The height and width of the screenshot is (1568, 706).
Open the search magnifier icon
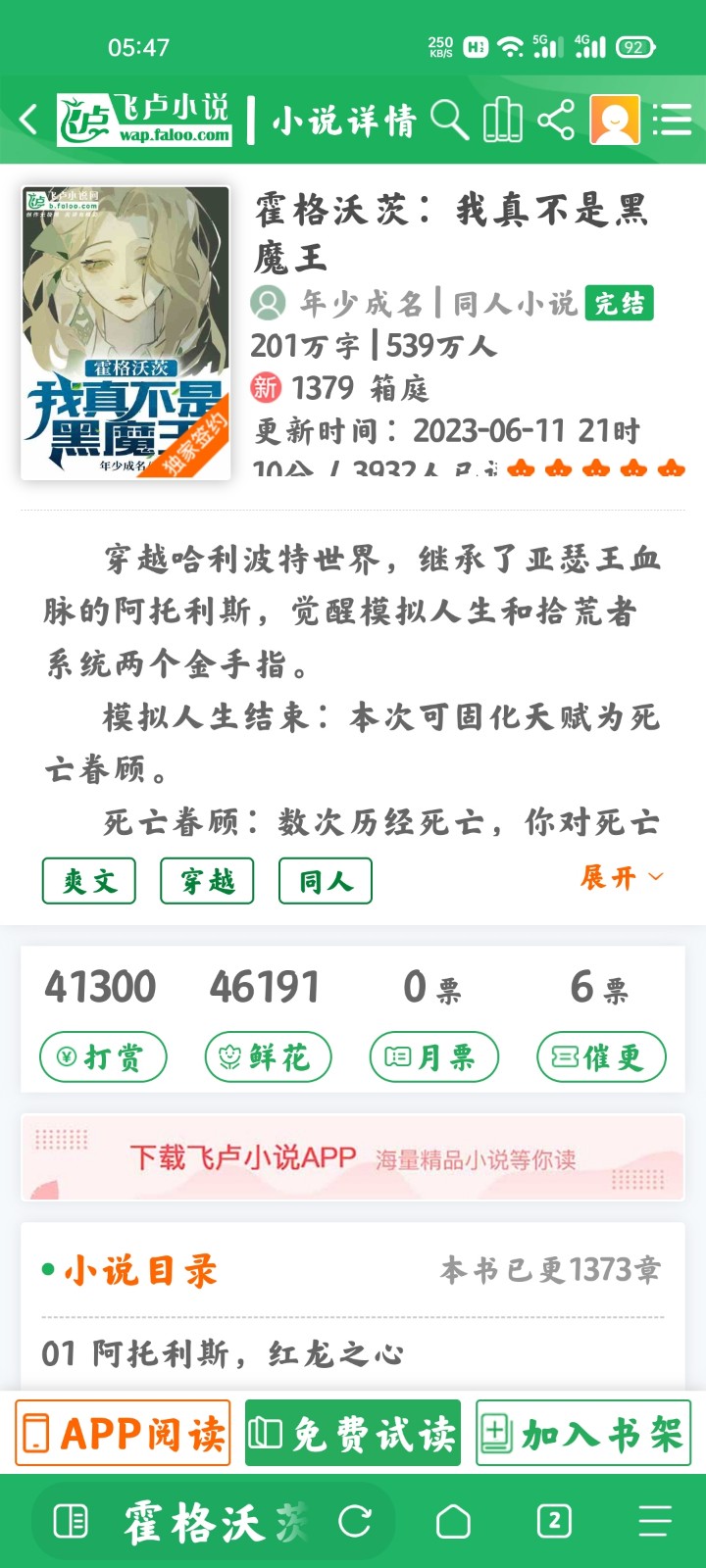450,121
